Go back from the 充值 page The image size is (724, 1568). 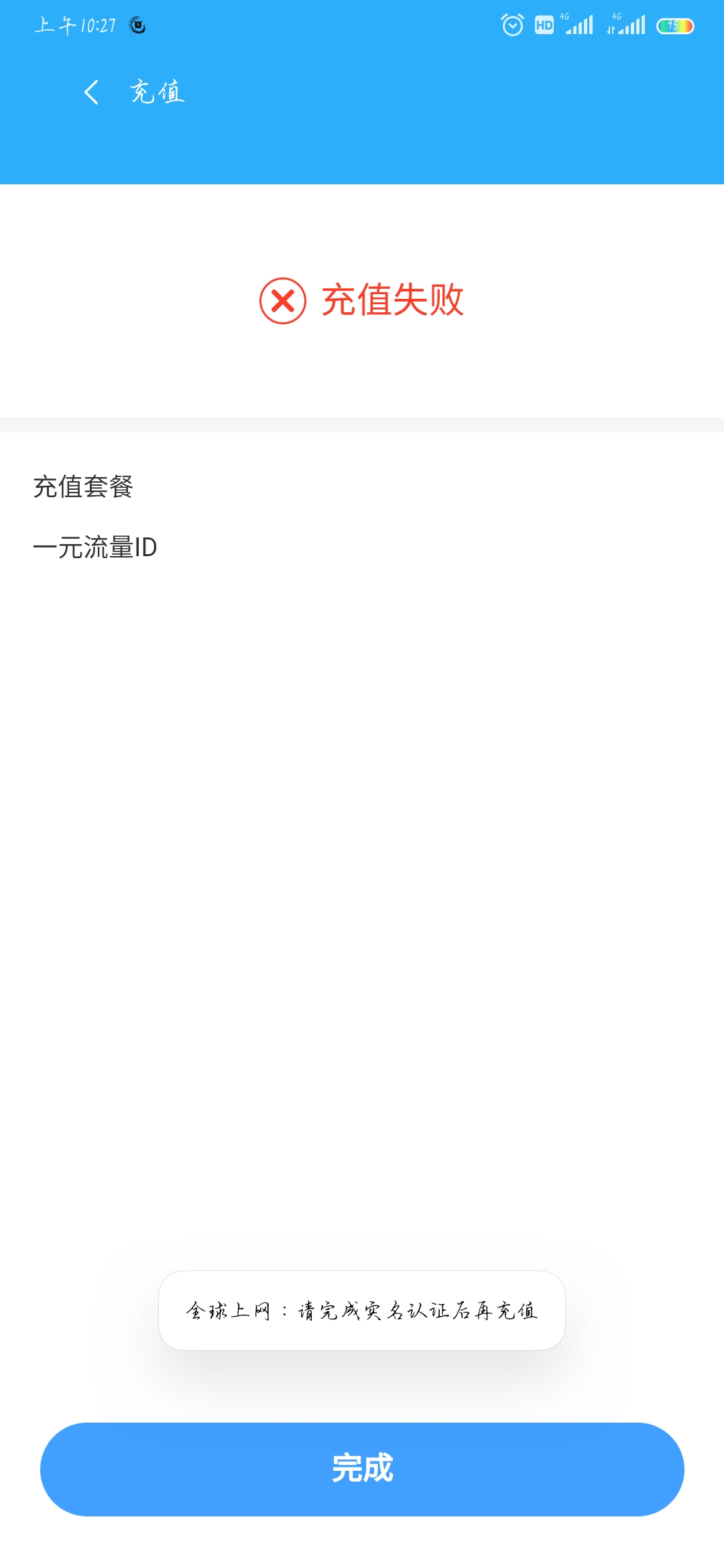92,92
